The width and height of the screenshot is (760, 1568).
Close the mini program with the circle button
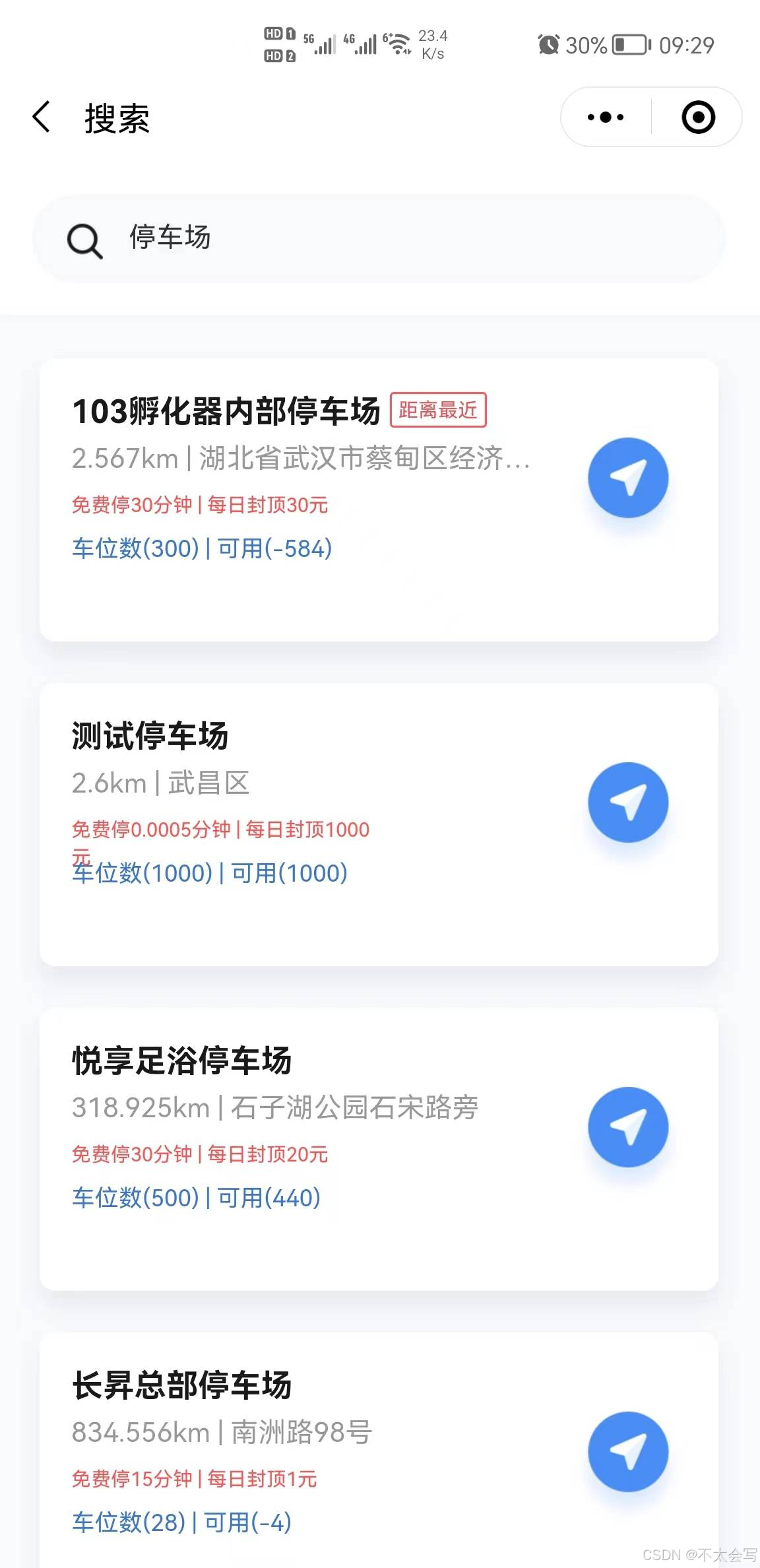coord(698,117)
